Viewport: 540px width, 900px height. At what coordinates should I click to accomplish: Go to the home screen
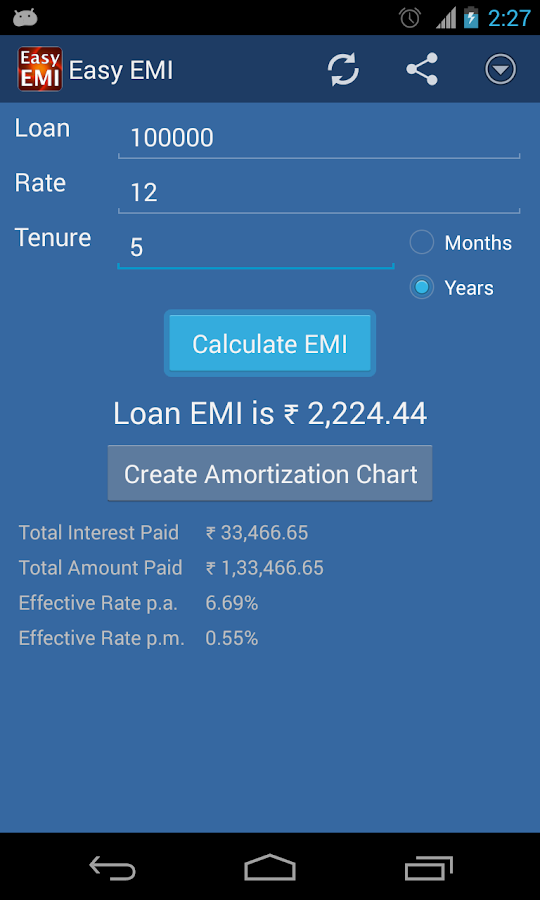tap(270, 867)
